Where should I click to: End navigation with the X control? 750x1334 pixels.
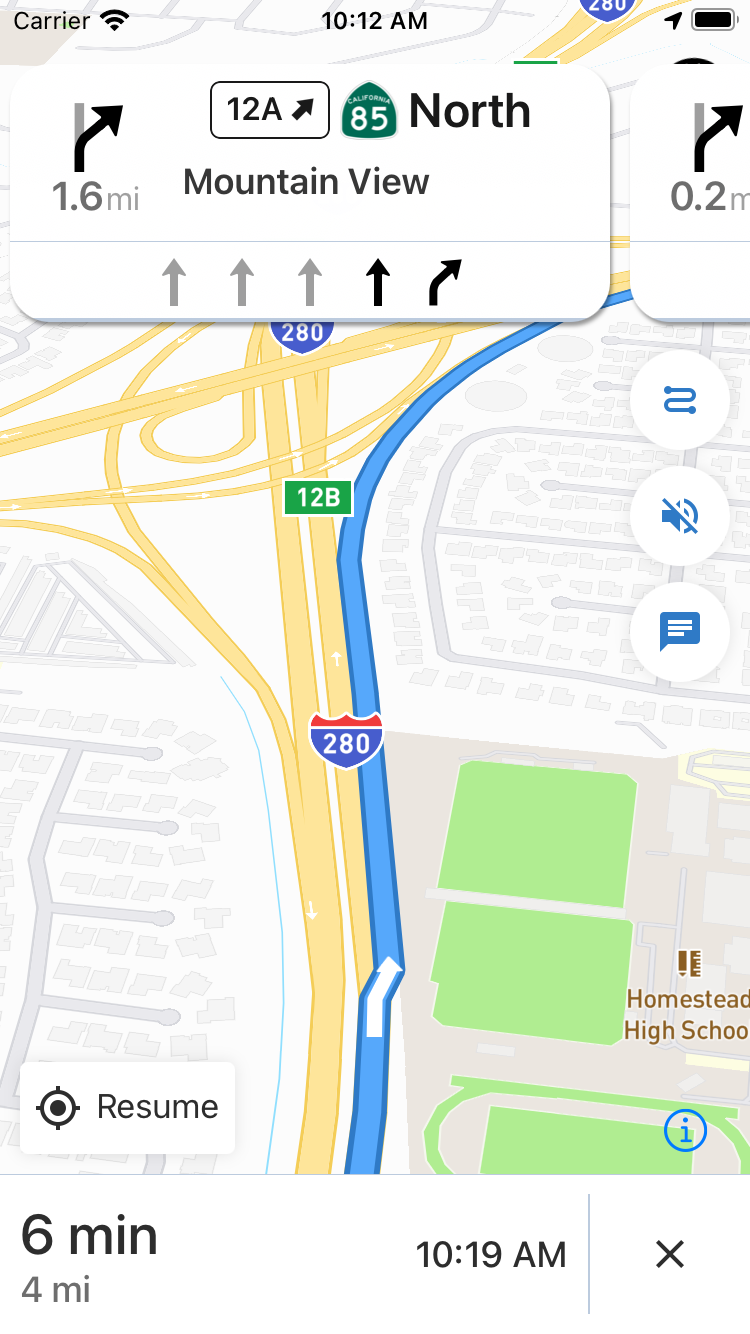click(669, 1255)
